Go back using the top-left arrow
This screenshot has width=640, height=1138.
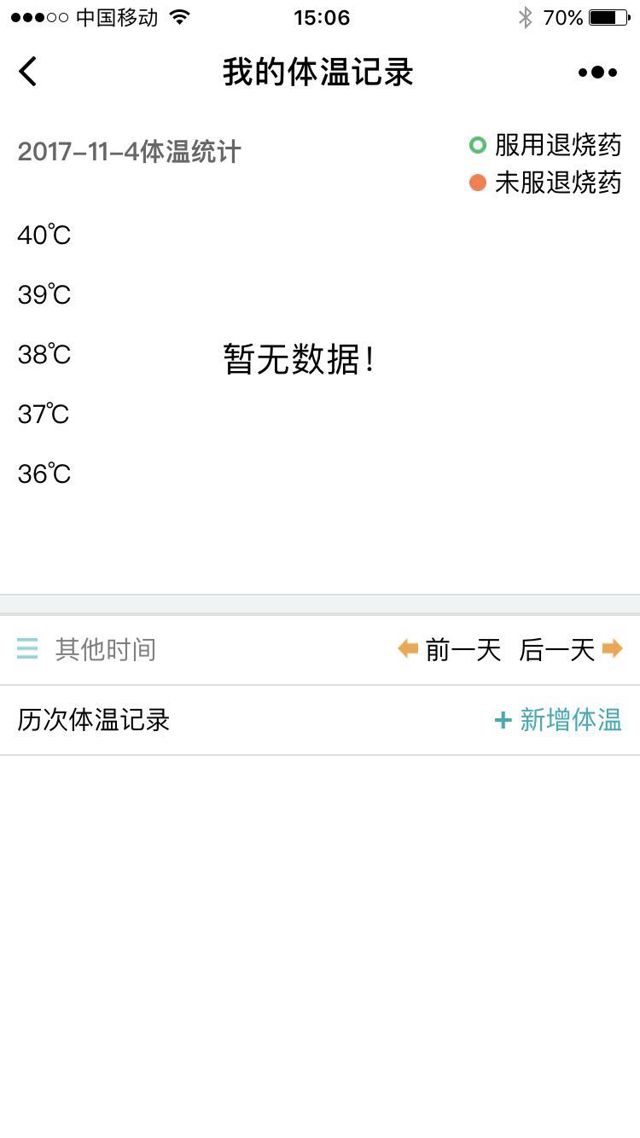[x=28, y=72]
